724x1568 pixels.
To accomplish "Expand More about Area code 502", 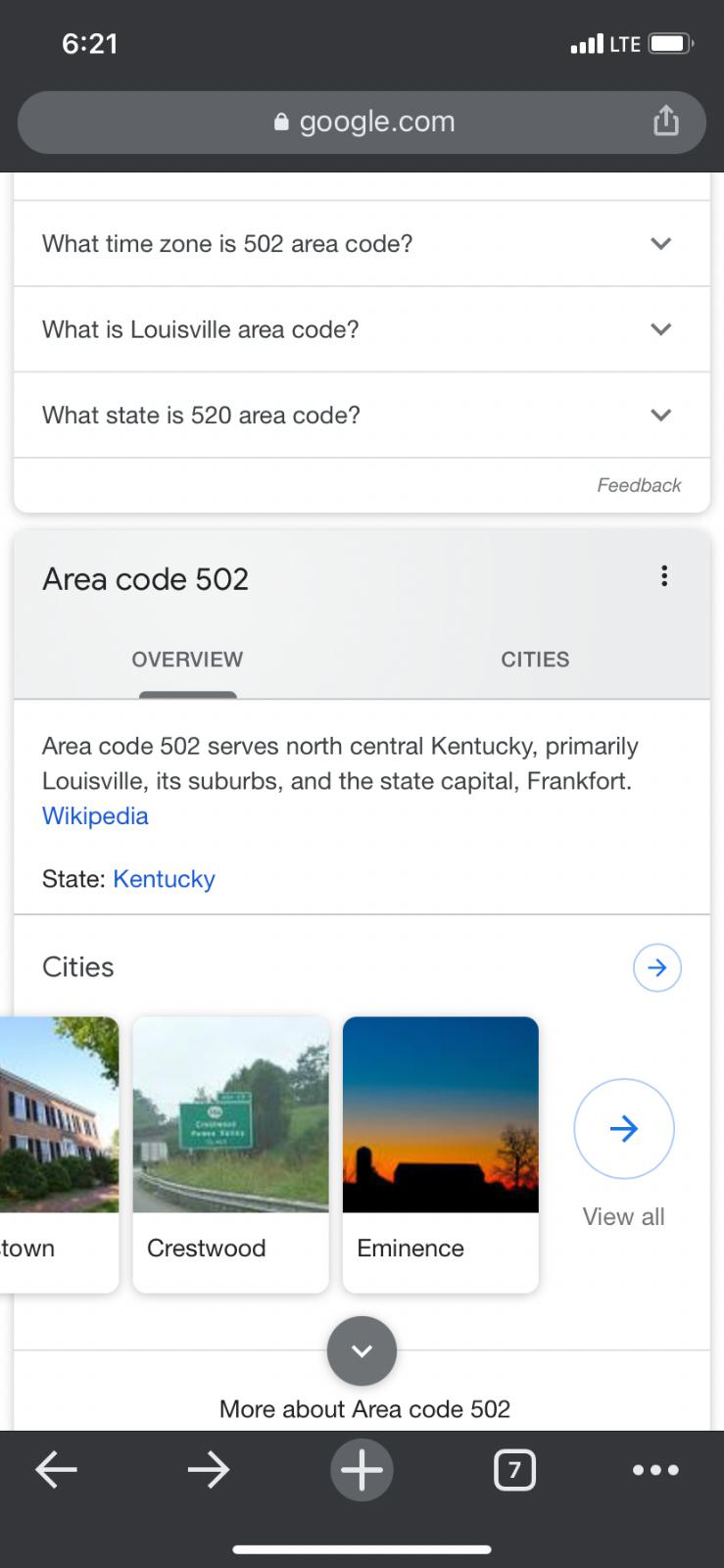I will [x=362, y=1351].
